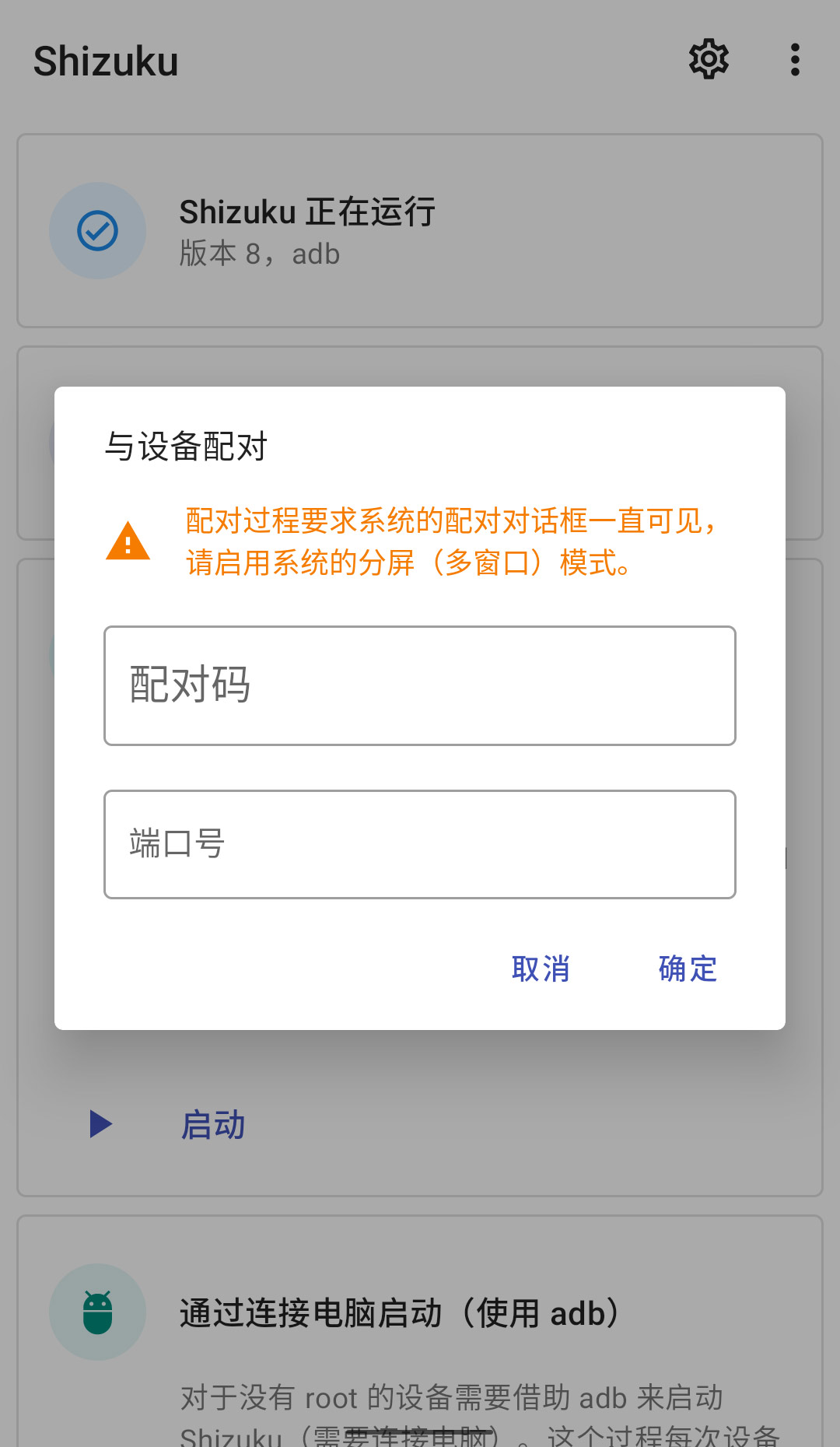The image size is (840, 1447).
Task: Focus the 端口号 port number field
Action: [x=420, y=844]
